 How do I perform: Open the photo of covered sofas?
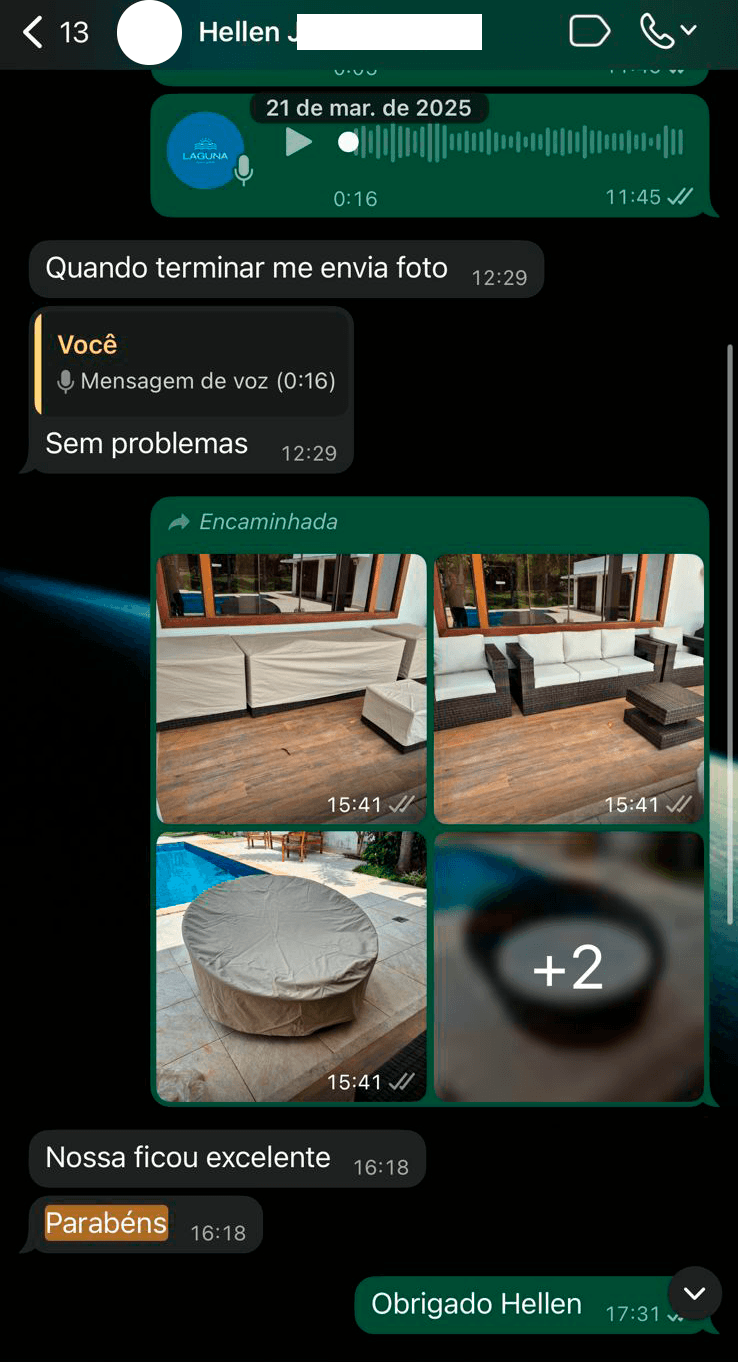click(291, 688)
